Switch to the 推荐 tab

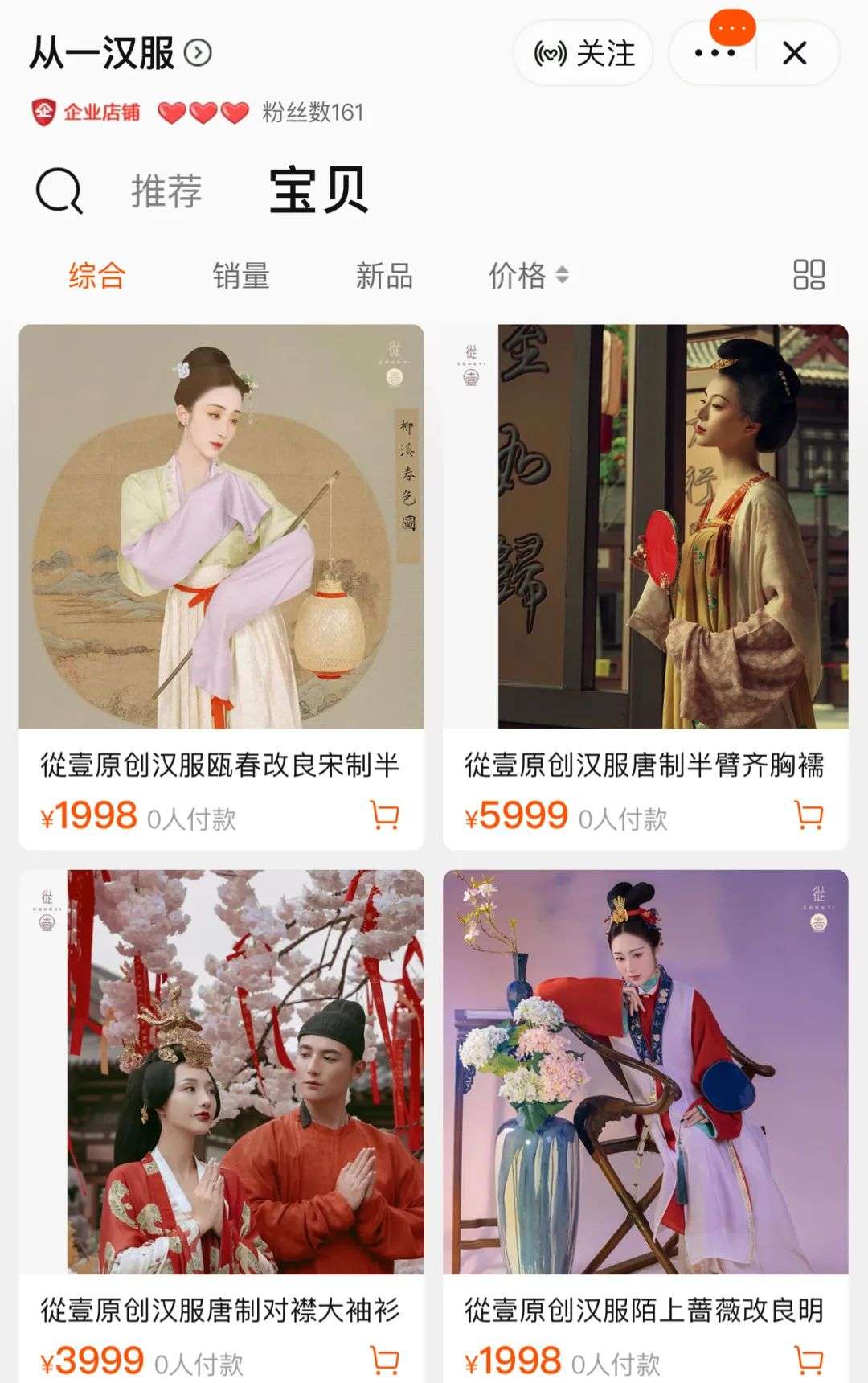[x=166, y=191]
